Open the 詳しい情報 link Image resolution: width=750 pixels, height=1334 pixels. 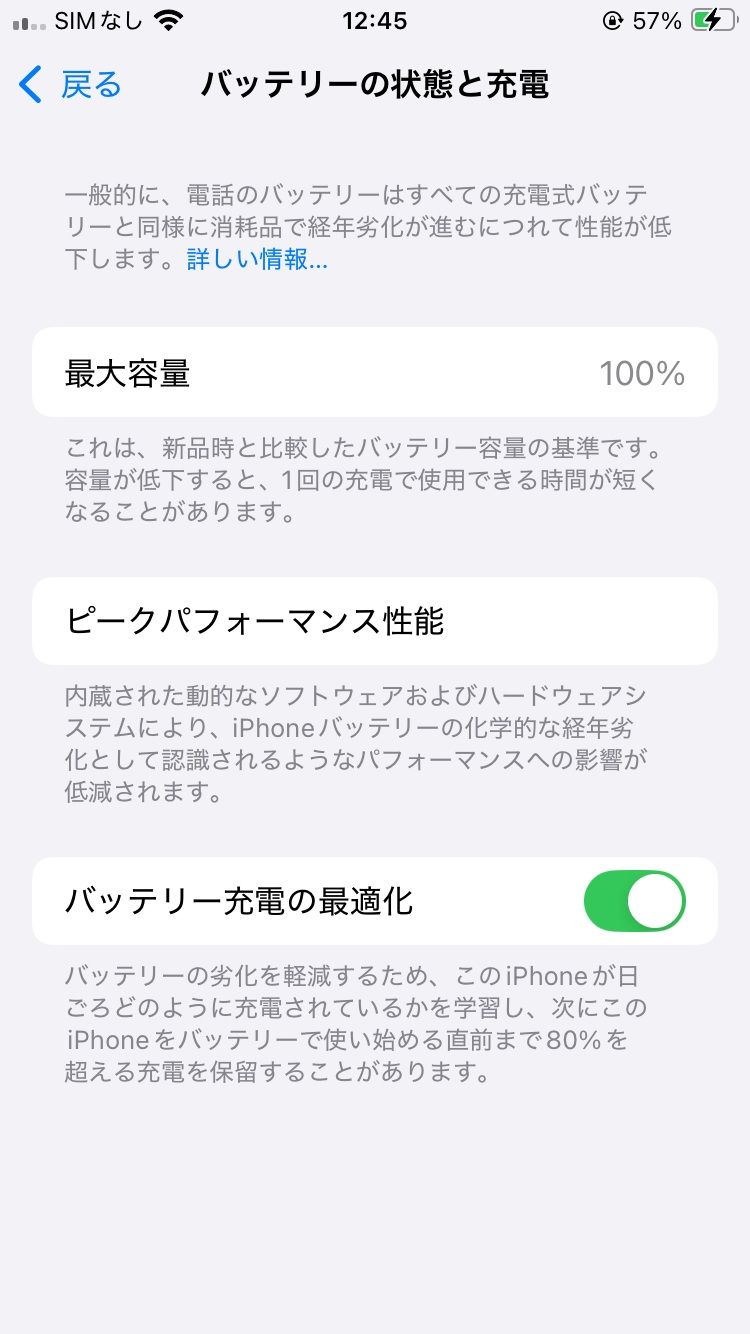(x=257, y=260)
